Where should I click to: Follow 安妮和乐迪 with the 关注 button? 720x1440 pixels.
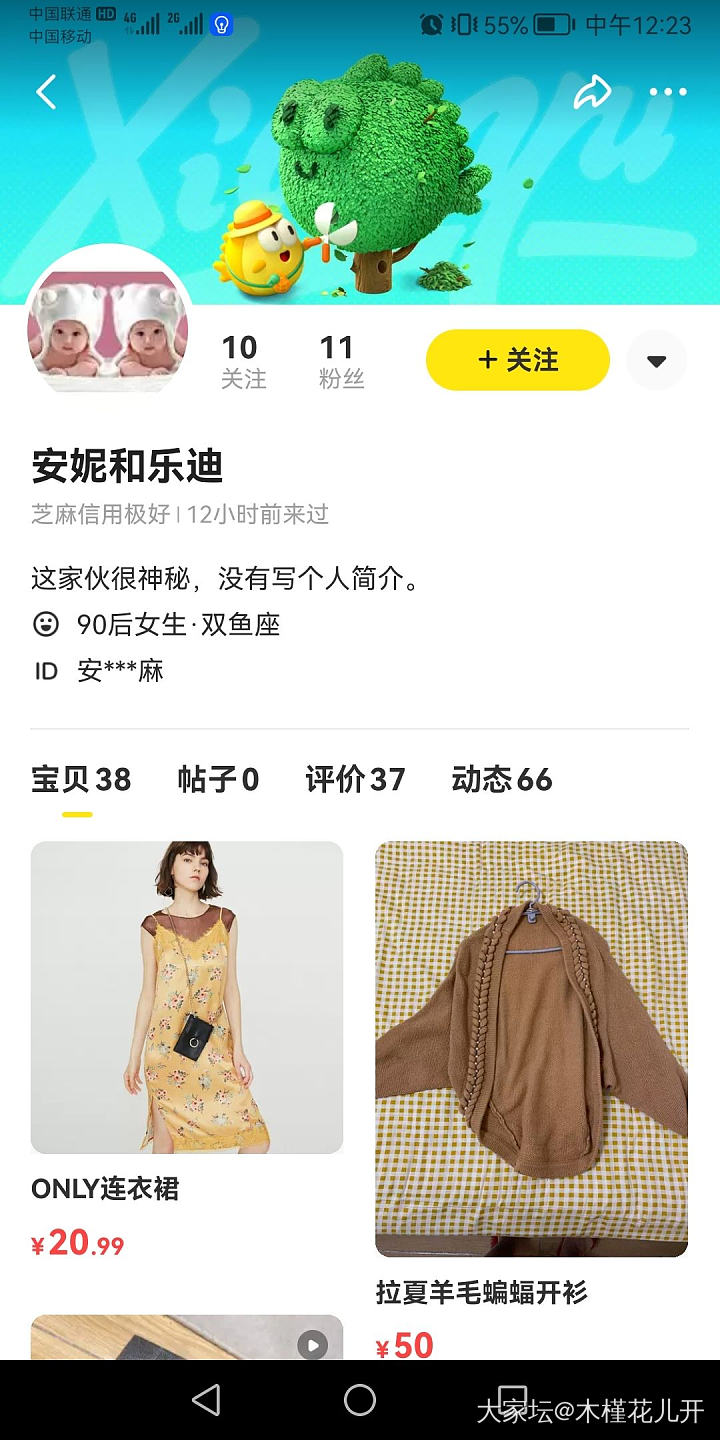[x=518, y=360]
